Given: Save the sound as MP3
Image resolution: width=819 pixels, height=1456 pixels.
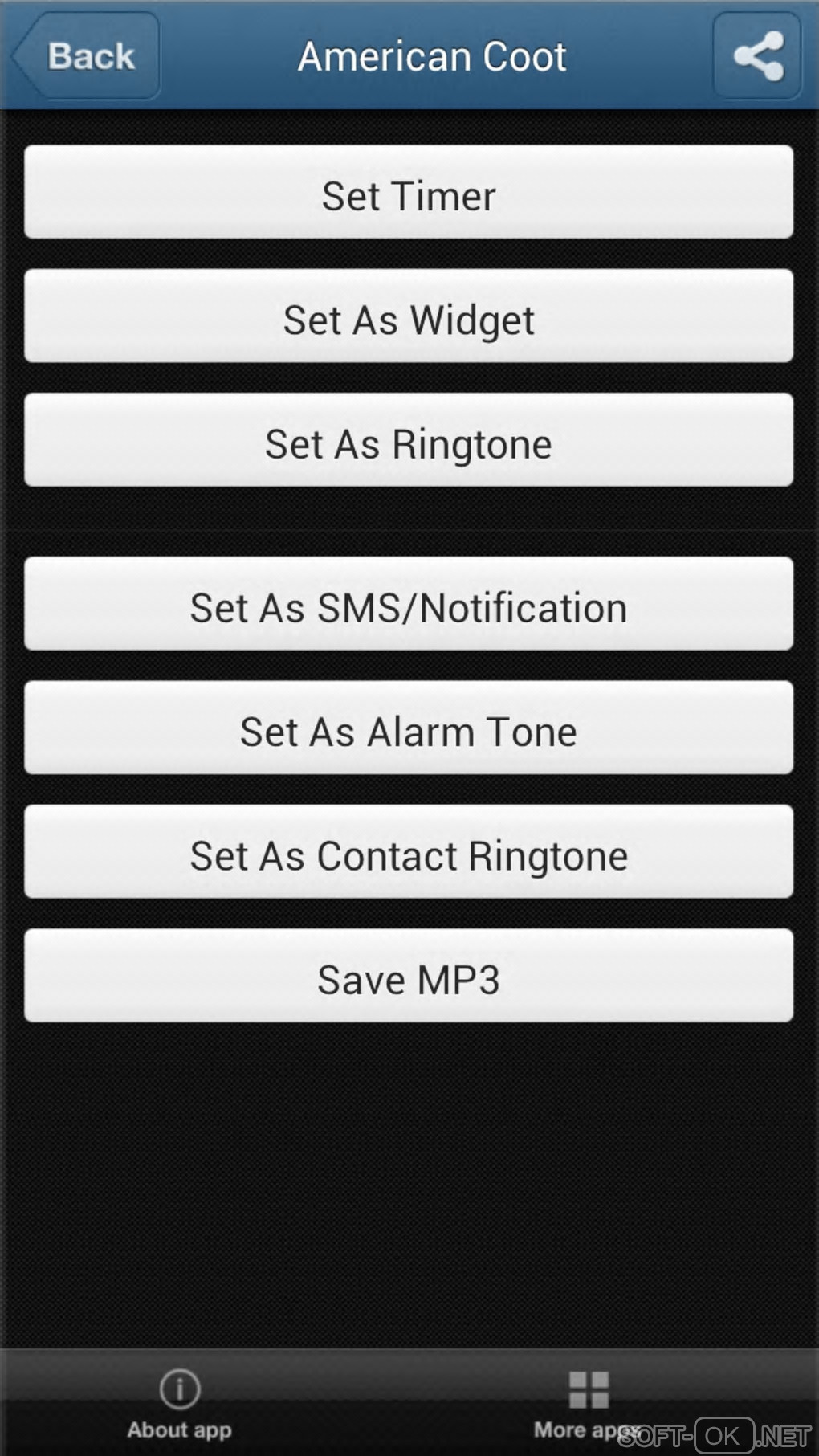Looking at the screenshot, I should (409, 976).
